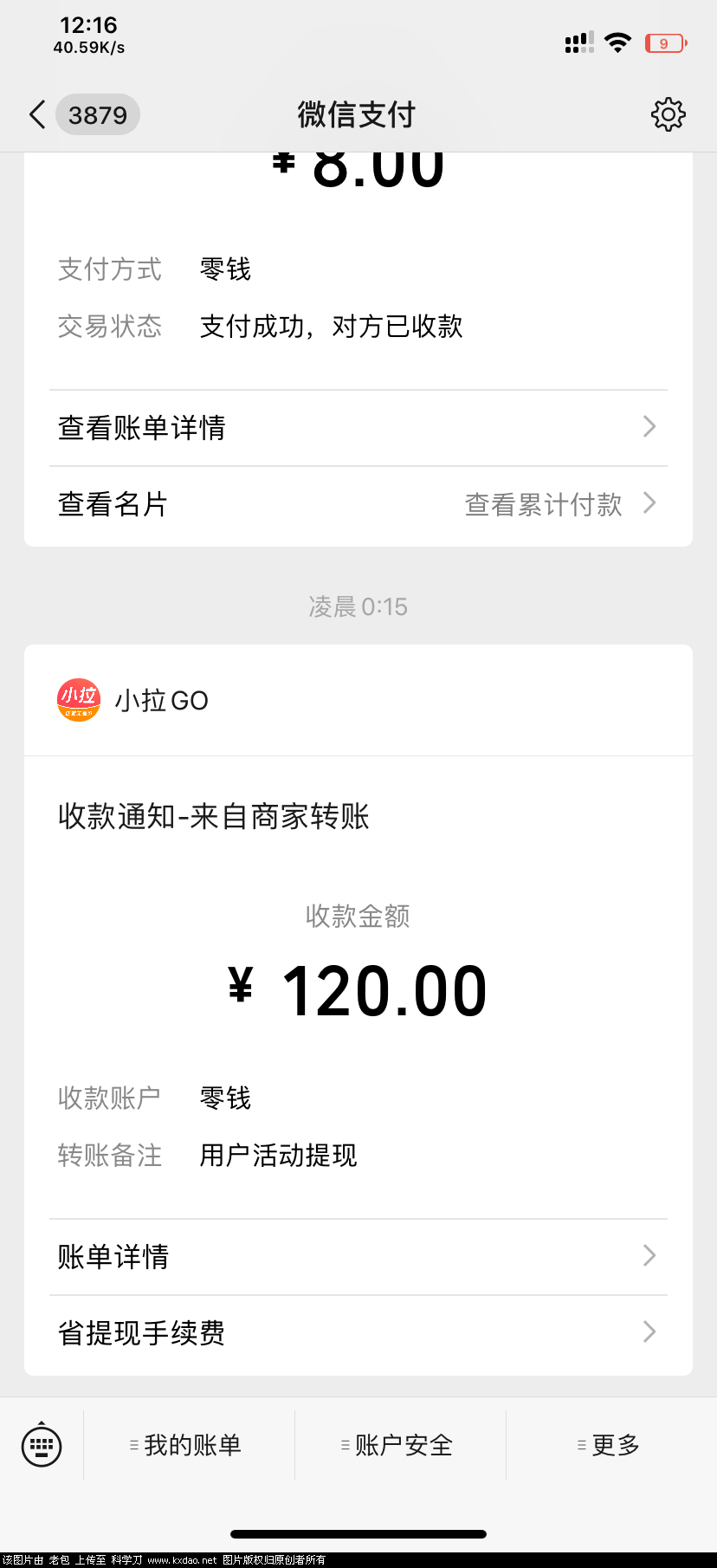Select 账户安全 from the bottom menu
This screenshot has width=717, height=1568.
coord(401,1445)
